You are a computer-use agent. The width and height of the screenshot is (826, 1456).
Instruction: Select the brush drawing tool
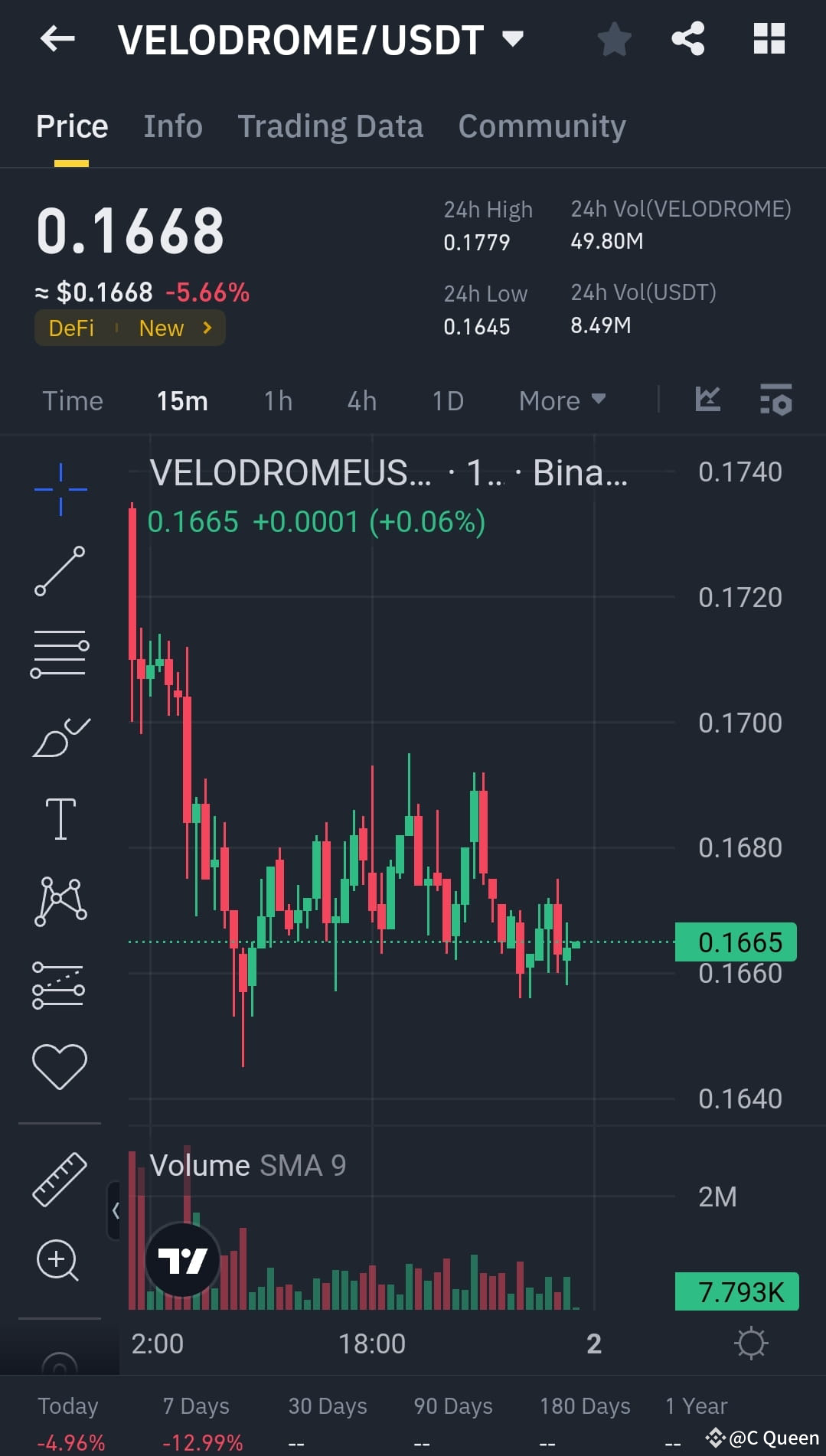click(60, 733)
